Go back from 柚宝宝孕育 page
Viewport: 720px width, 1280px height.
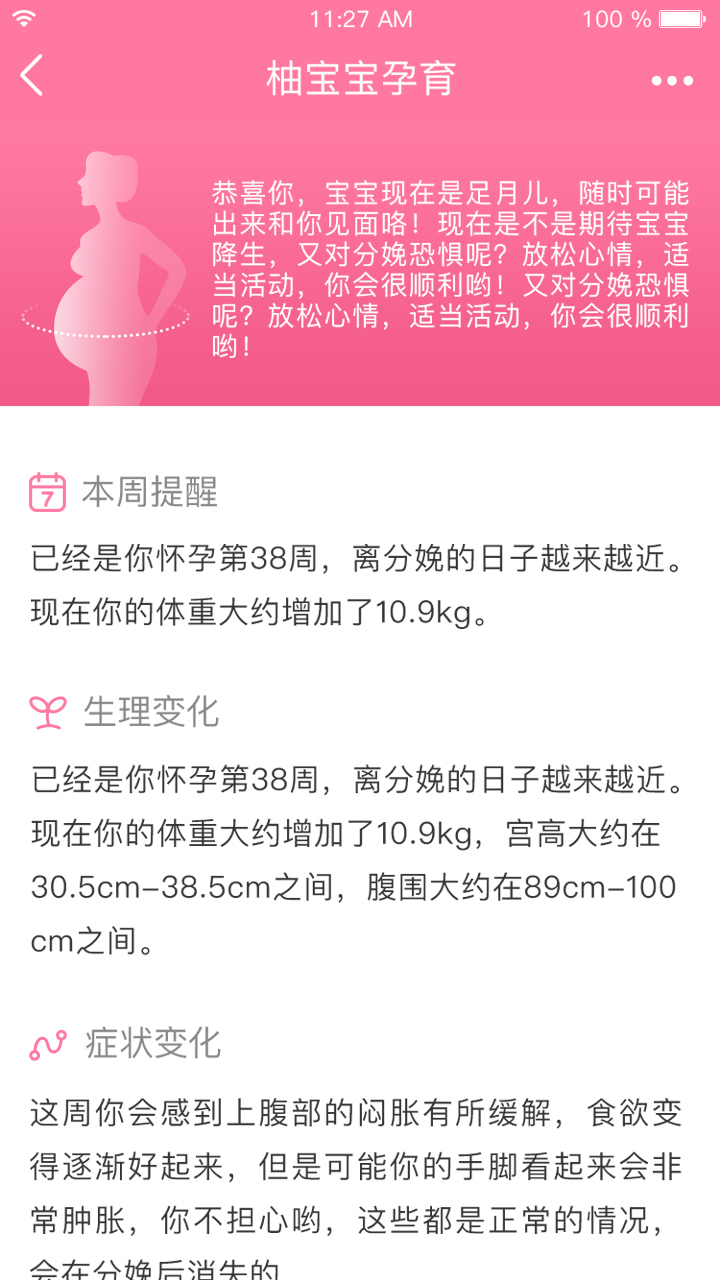pos(33,76)
